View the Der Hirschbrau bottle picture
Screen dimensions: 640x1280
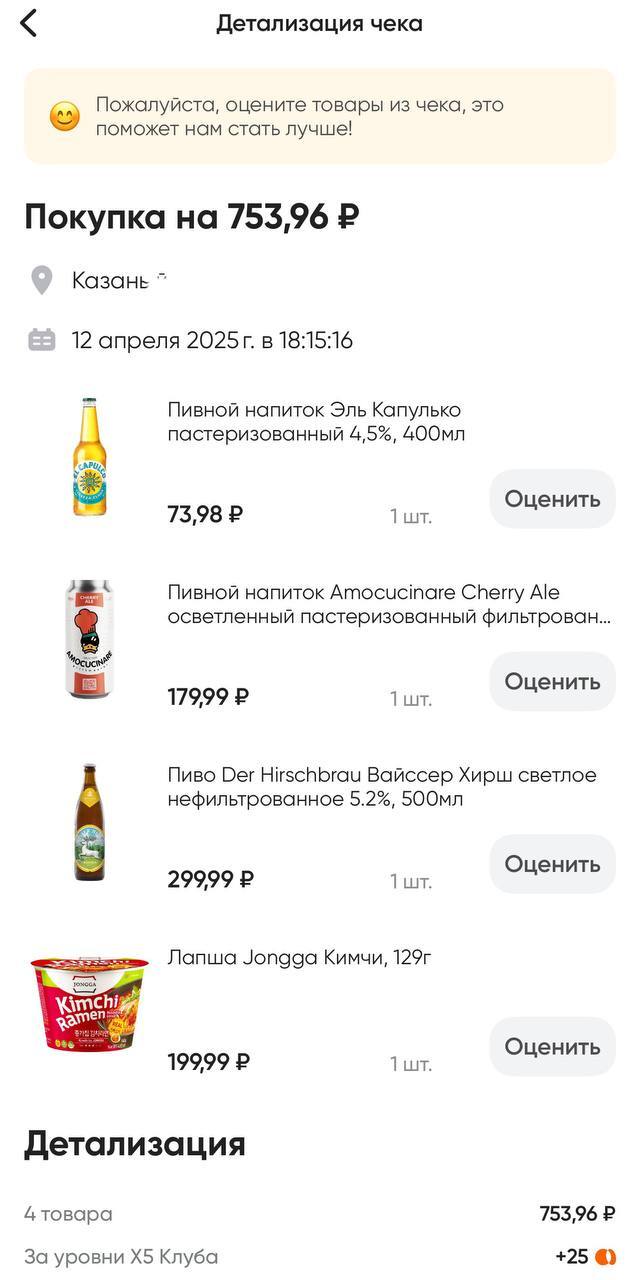(89, 822)
